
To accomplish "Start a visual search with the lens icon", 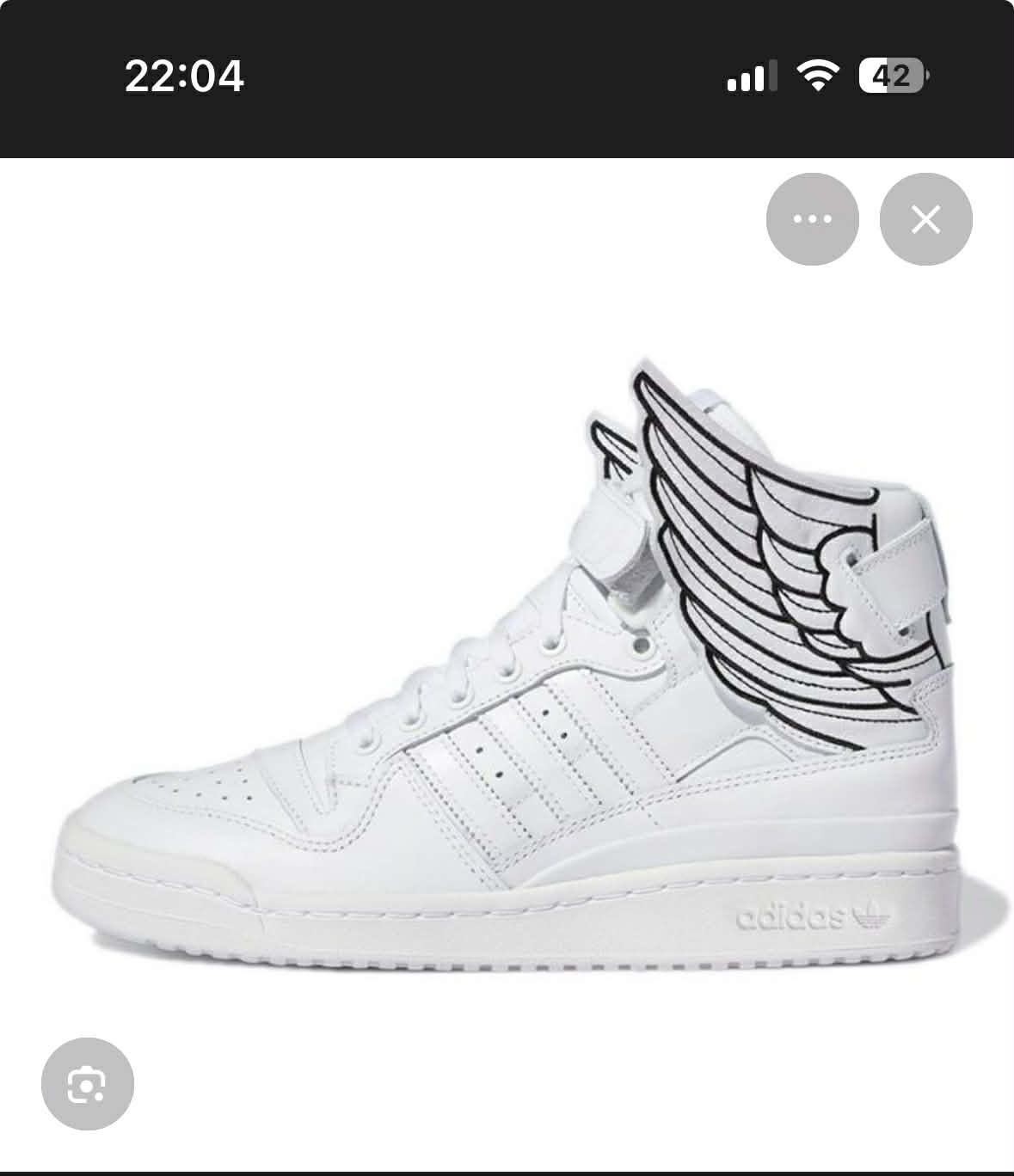I will coord(87,1084).
